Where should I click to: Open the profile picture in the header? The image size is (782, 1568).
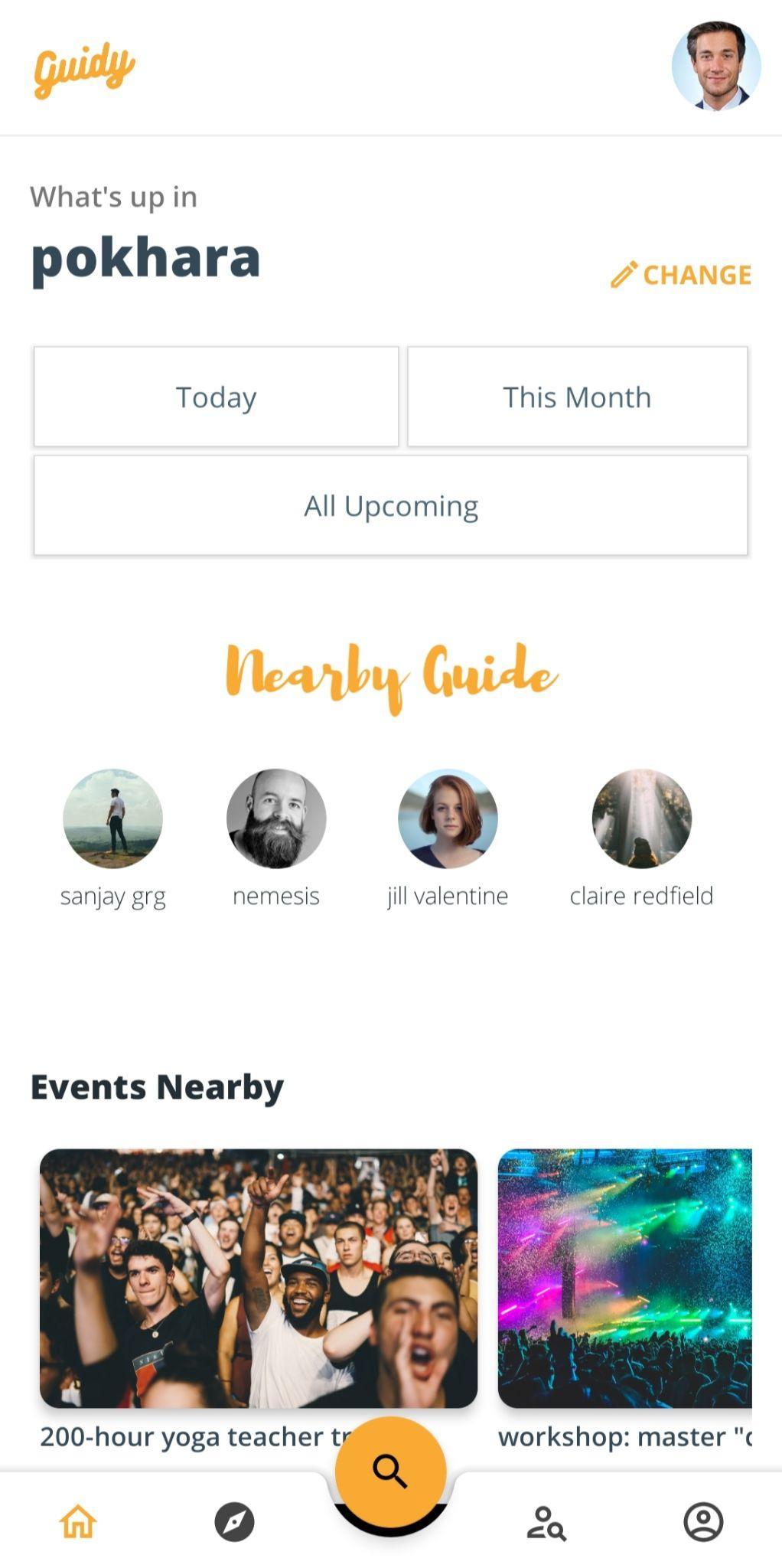point(715,66)
